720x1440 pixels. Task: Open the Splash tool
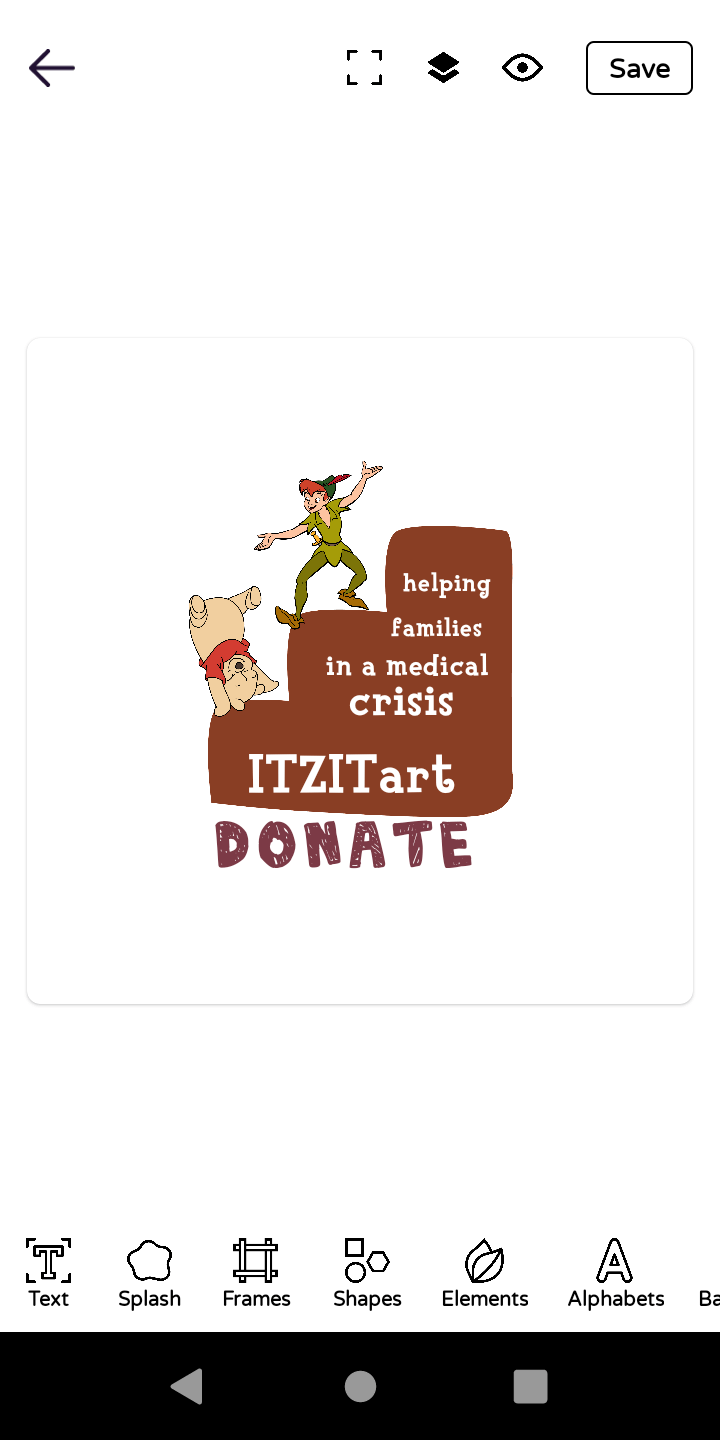point(149,1273)
